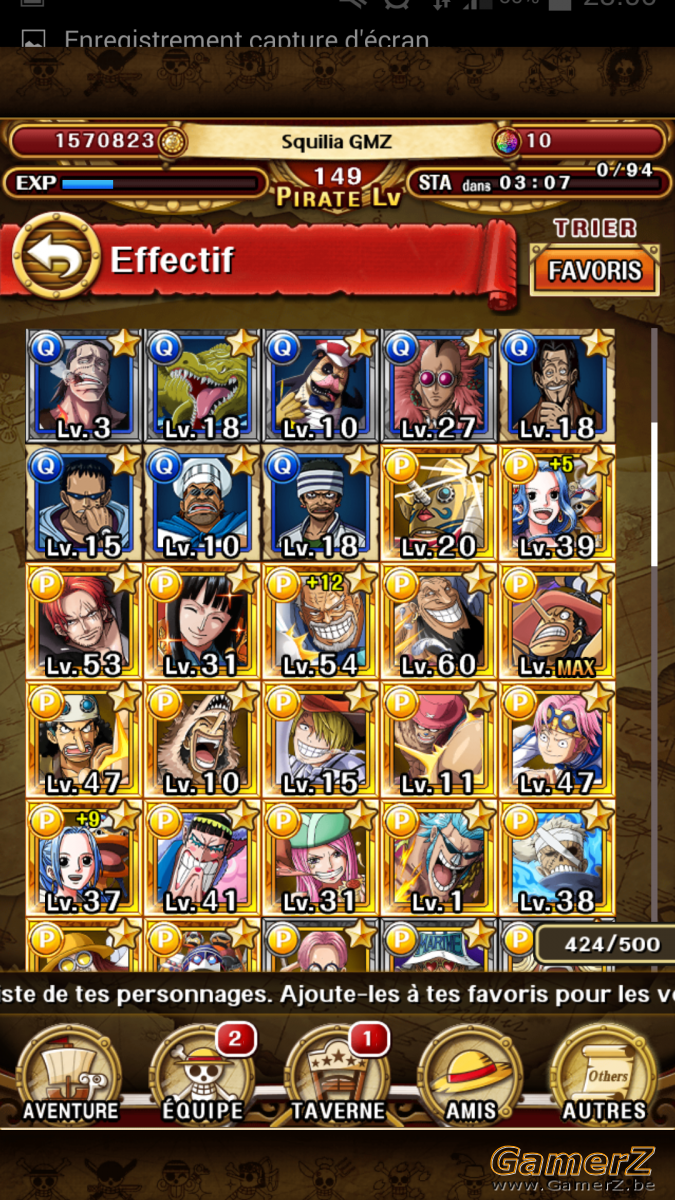Select the Lv.37 character with +9 bonus
The image size is (675, 1200).
(84, 858)
